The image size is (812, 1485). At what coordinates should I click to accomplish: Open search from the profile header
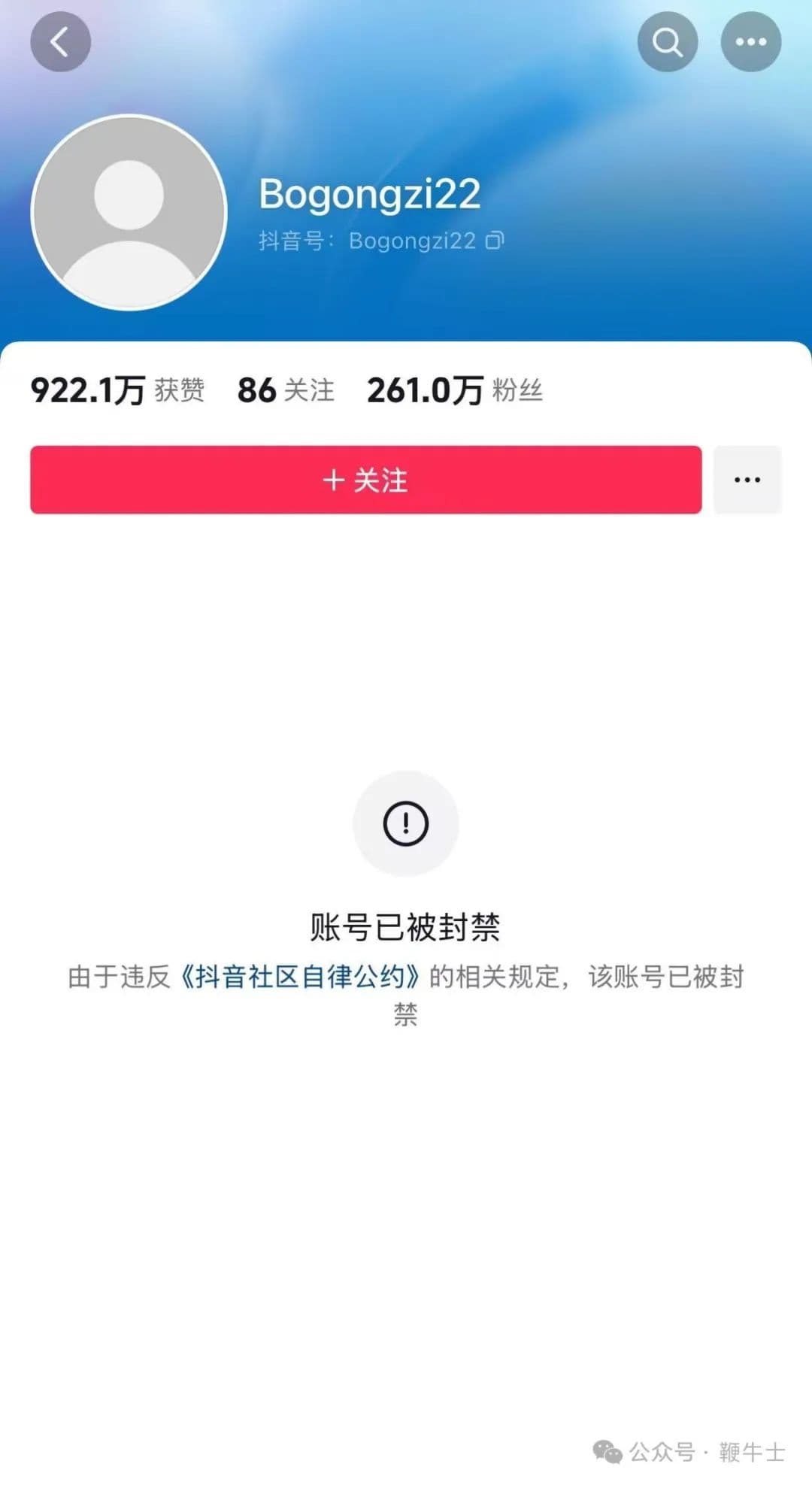pyautogui.click(x=667, y=42)
